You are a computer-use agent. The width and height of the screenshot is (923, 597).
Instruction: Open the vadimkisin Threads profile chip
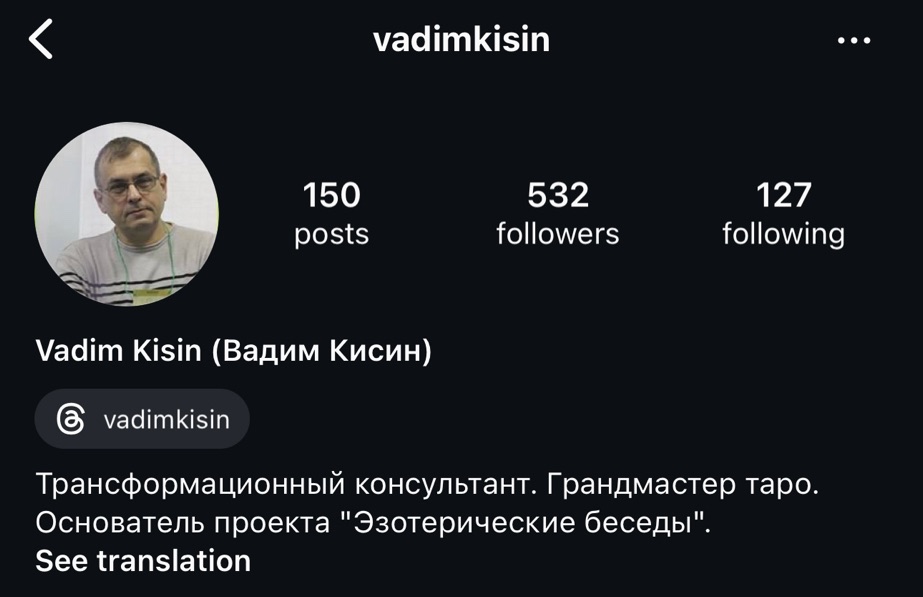(x=142, y=419)
